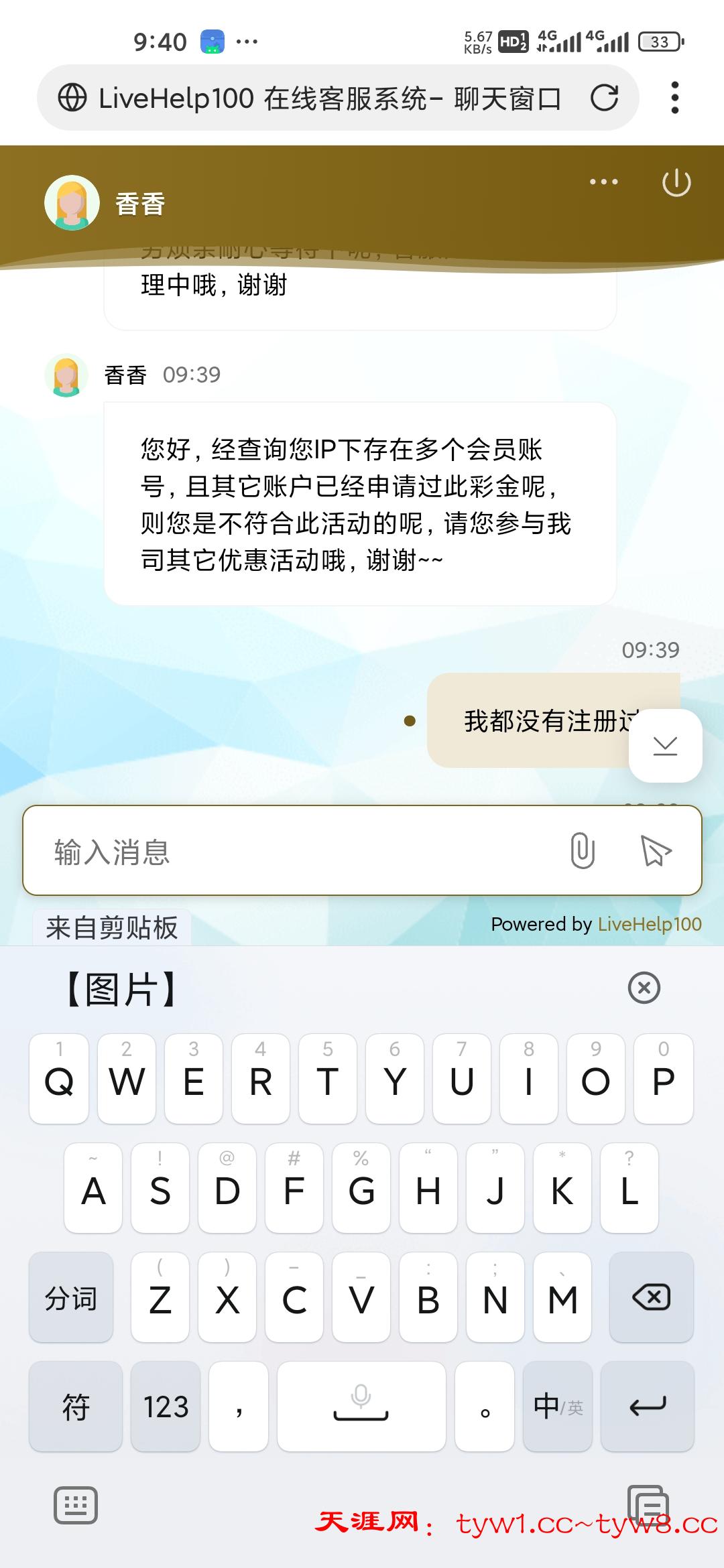Image resolution: width=724 pixels, height=1568 pixels.
Task: Tap the backspace key
Action: click(651, 1297)
